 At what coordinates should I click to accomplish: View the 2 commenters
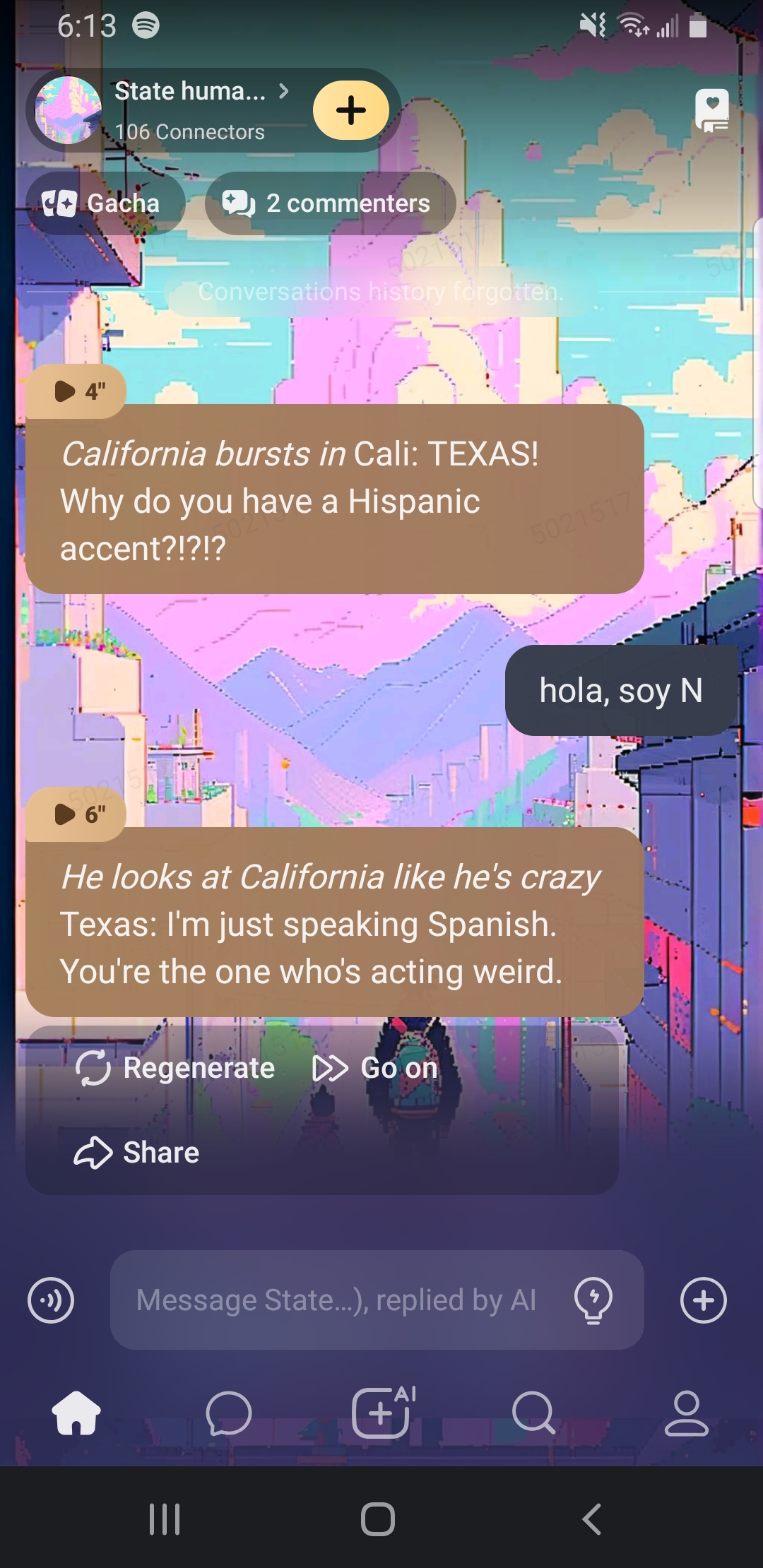pos(328,203)
